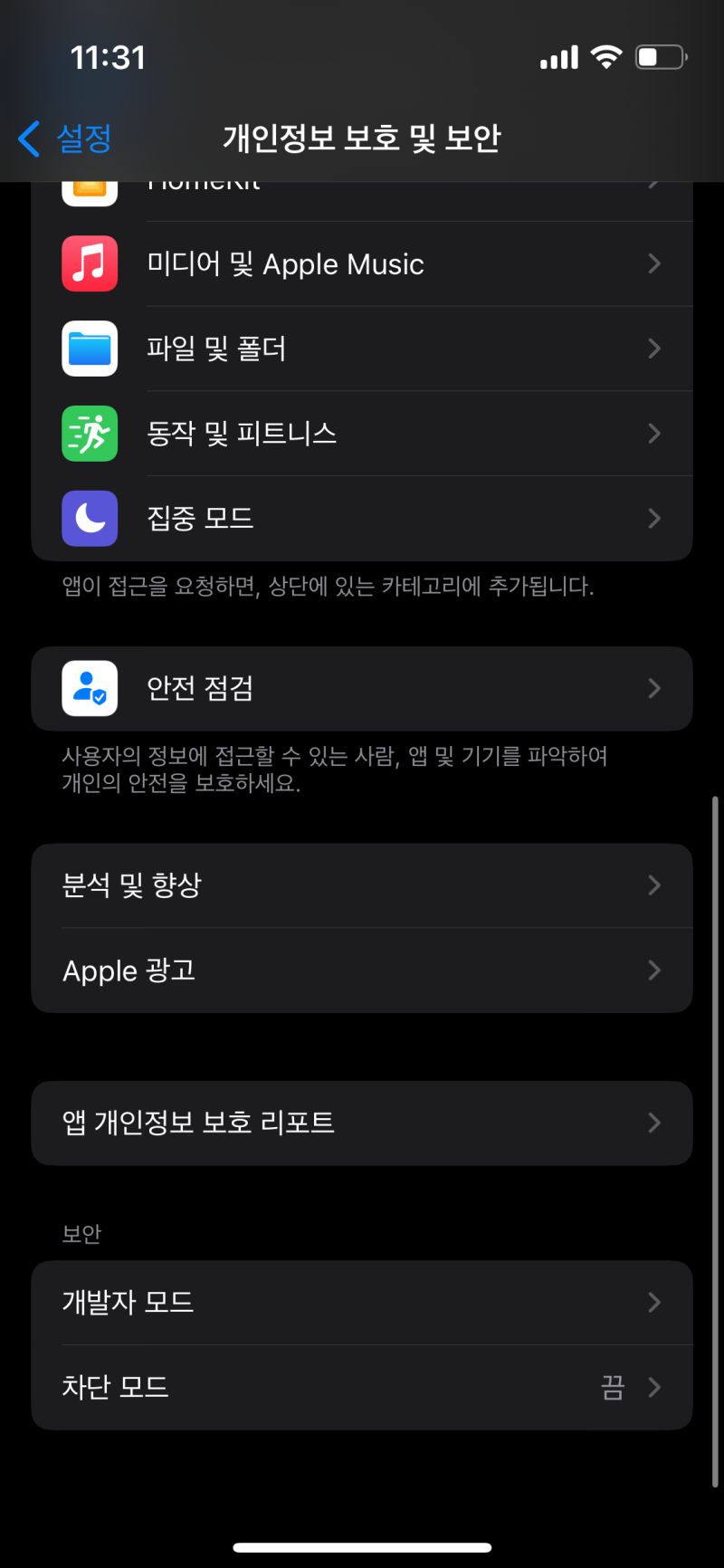Tap the Safety Check person badge icon

point(89,688)
